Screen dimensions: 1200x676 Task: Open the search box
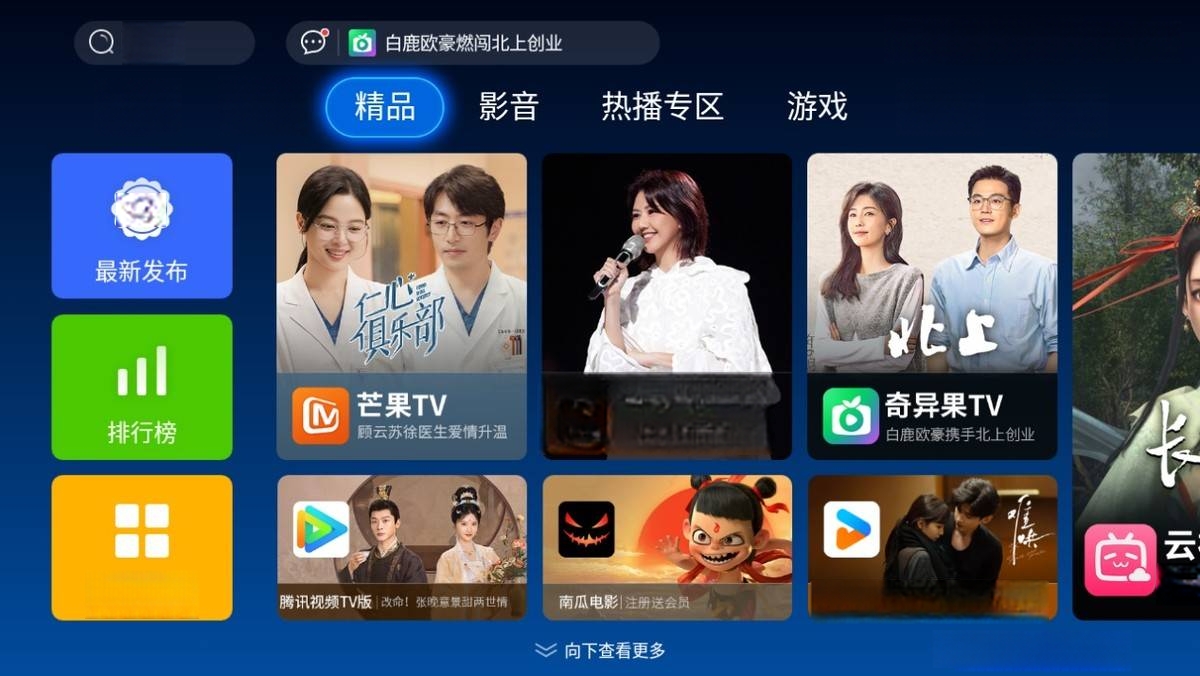(x=164, y=43)
